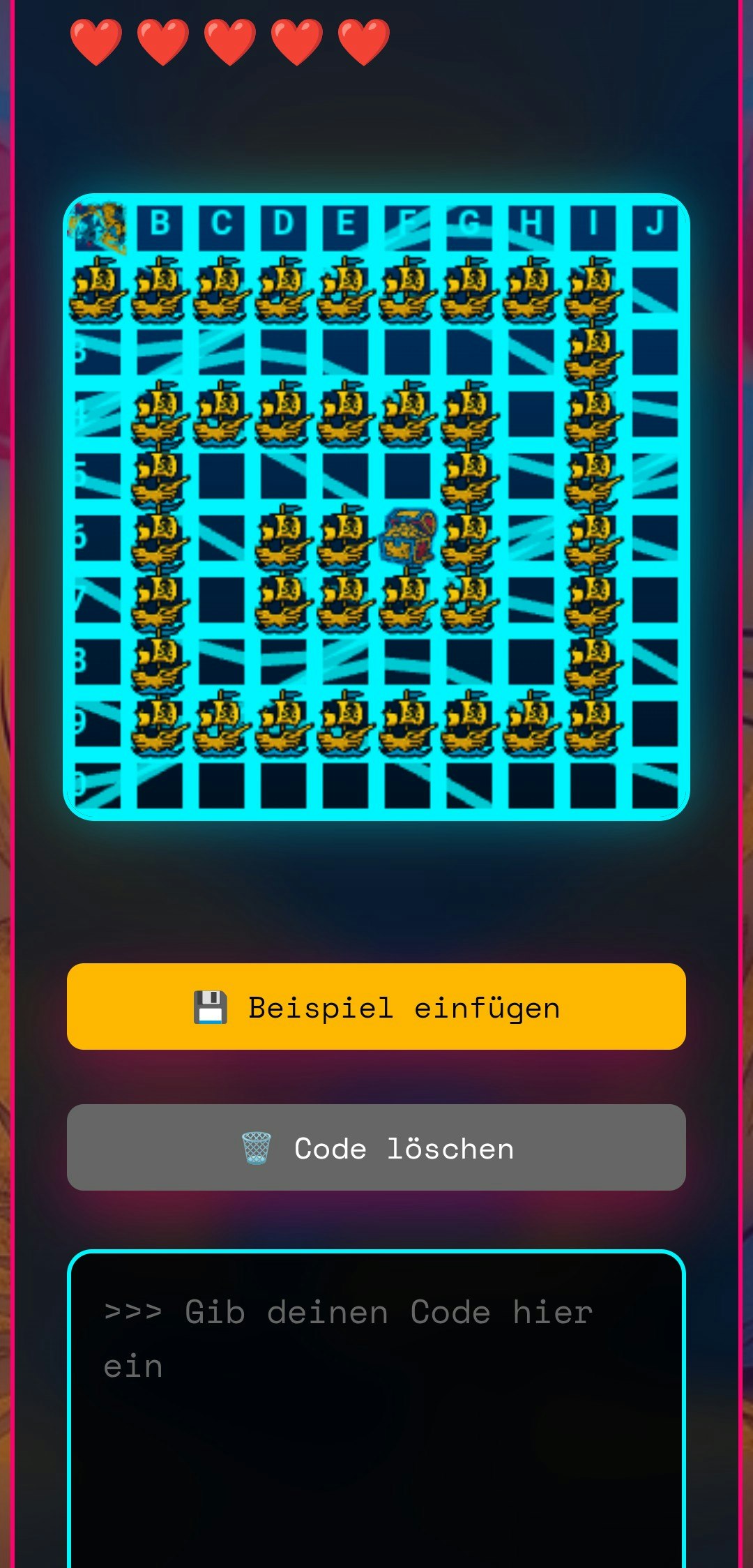The image size is (753, 1568).
Task: Click the first red heart icon
Action: pos(98,42)
